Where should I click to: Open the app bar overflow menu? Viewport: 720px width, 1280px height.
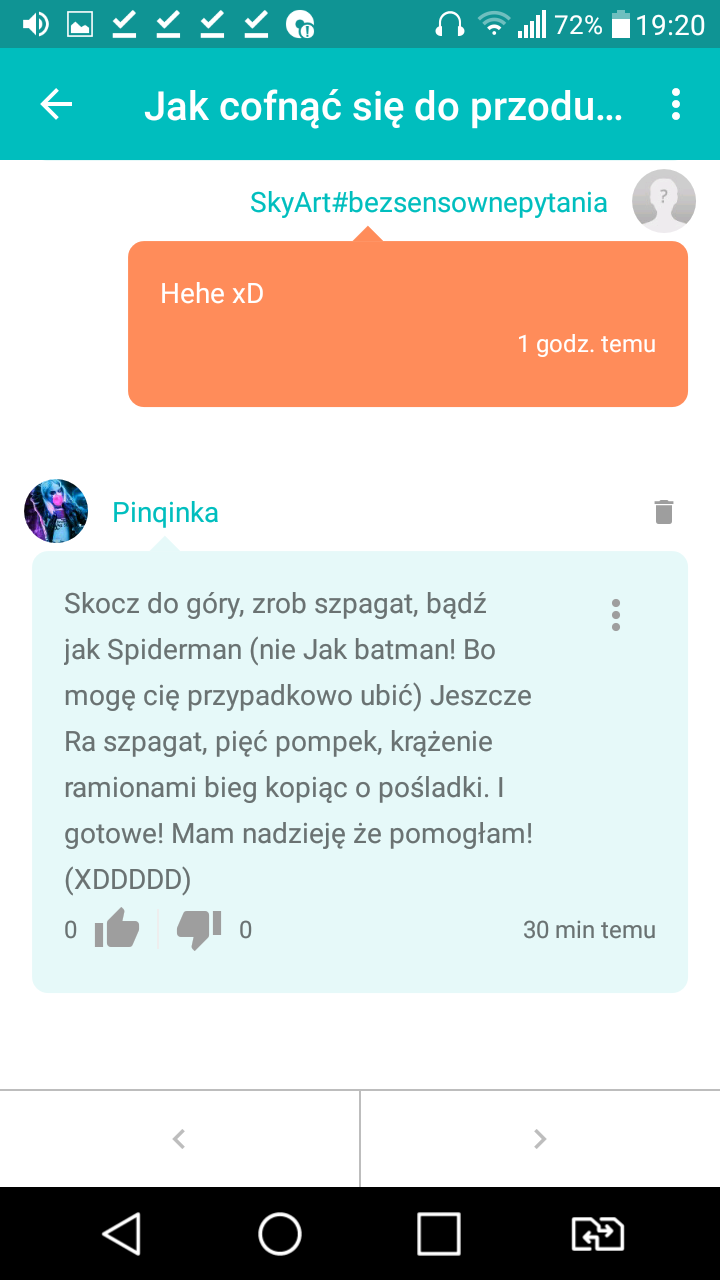coord(676,104)
